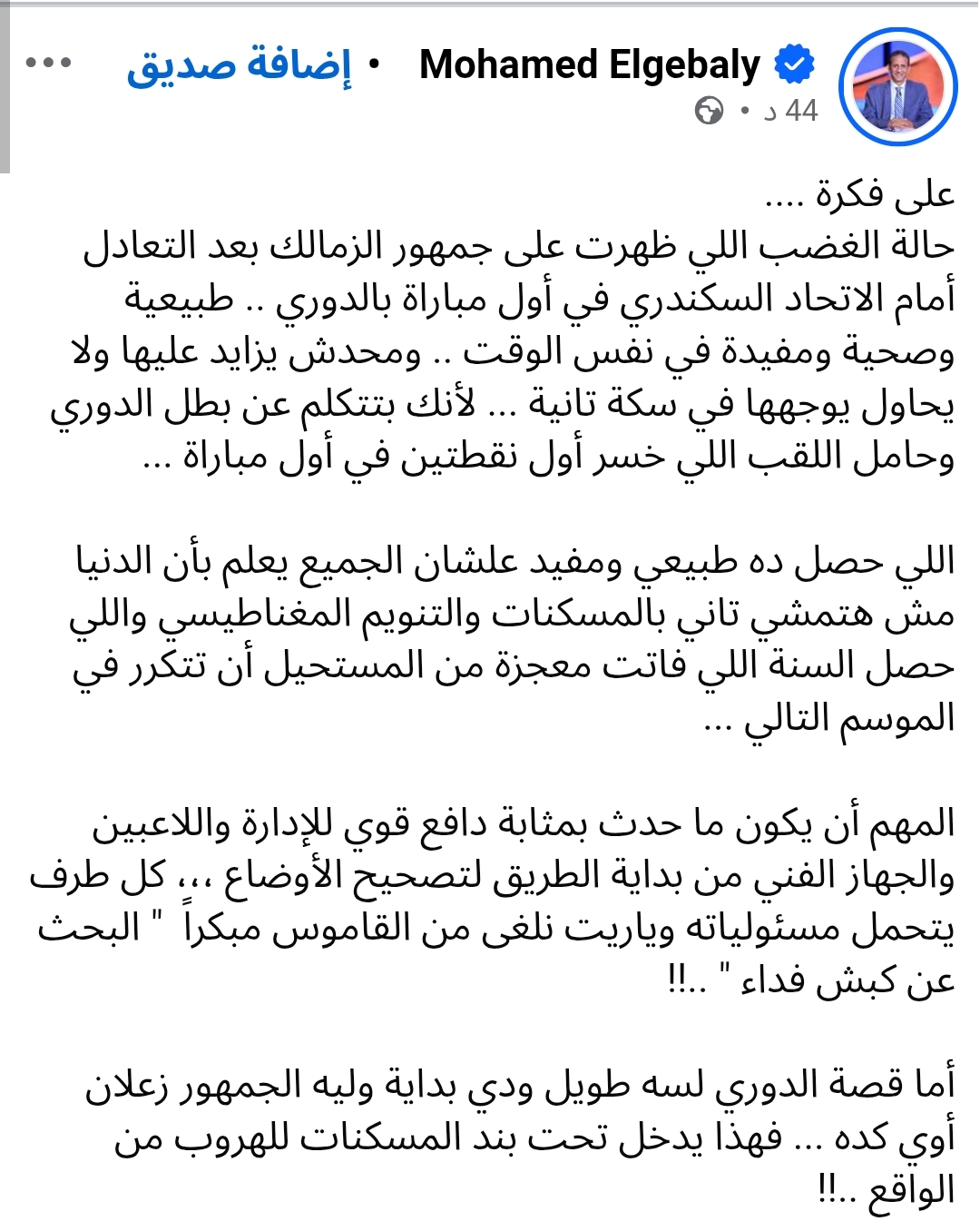View Mohamed Elgebaly's profile picture
980x1221 pixels.
(898, 87)
